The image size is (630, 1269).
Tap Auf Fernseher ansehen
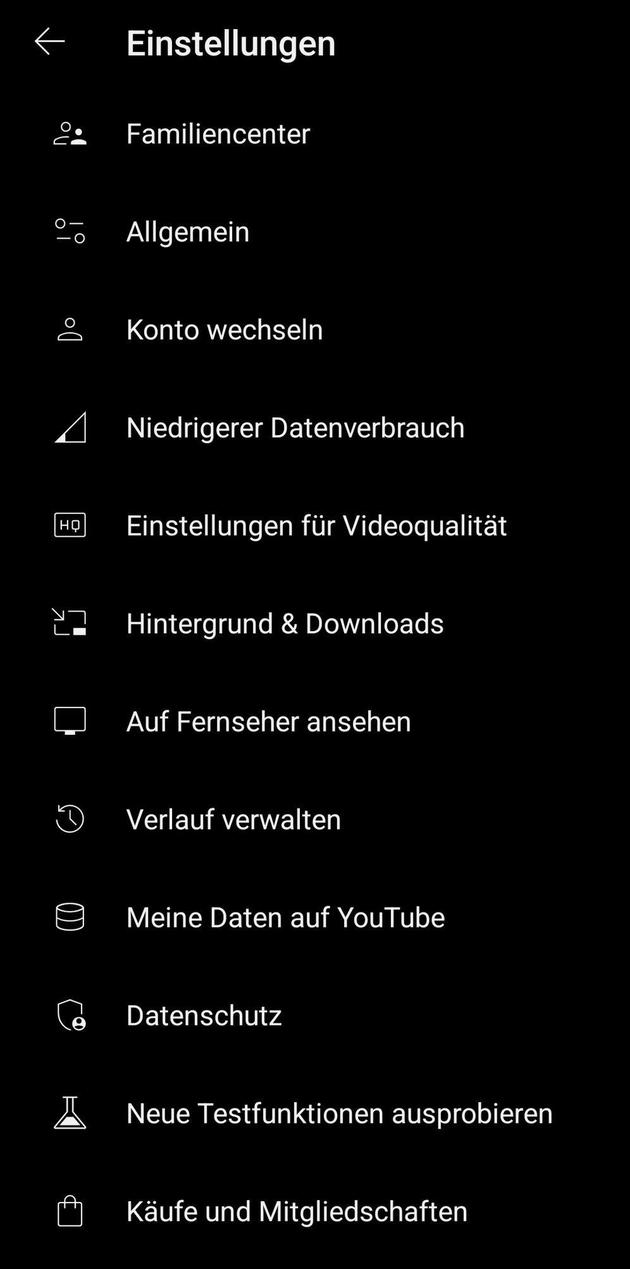click(315, 722)
